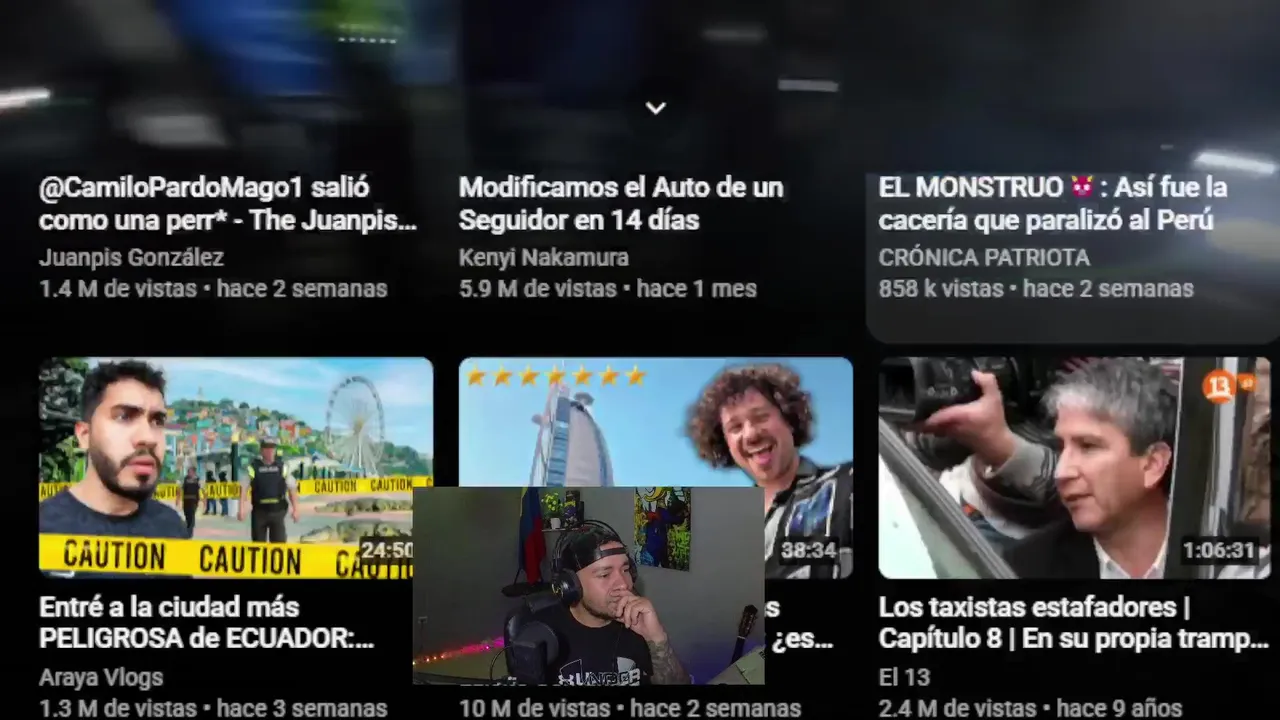Play "Los taxistas estafadores" from El 13

(x=1074, y=467)
